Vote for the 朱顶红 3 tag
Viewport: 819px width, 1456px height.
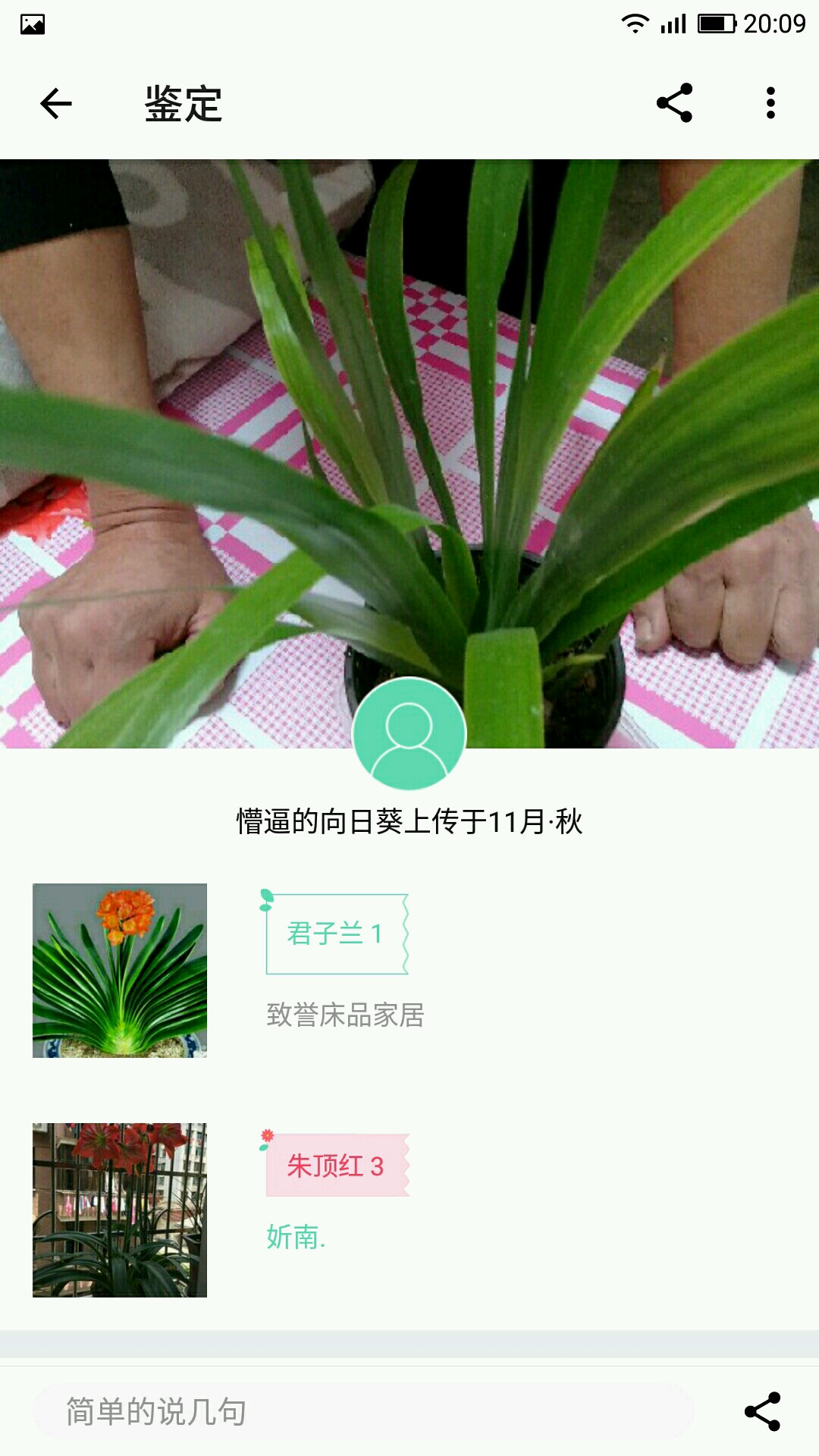click(337, 1166)
